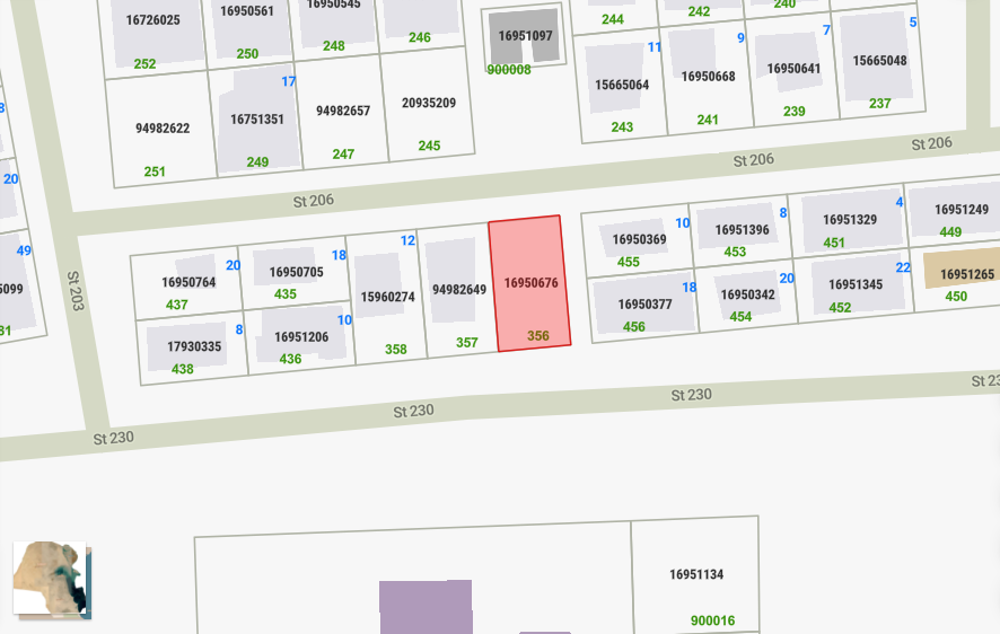Select parcel 16951265 on the map
The height and width of the screenshot is (634, 1000).
click(966, 274)
